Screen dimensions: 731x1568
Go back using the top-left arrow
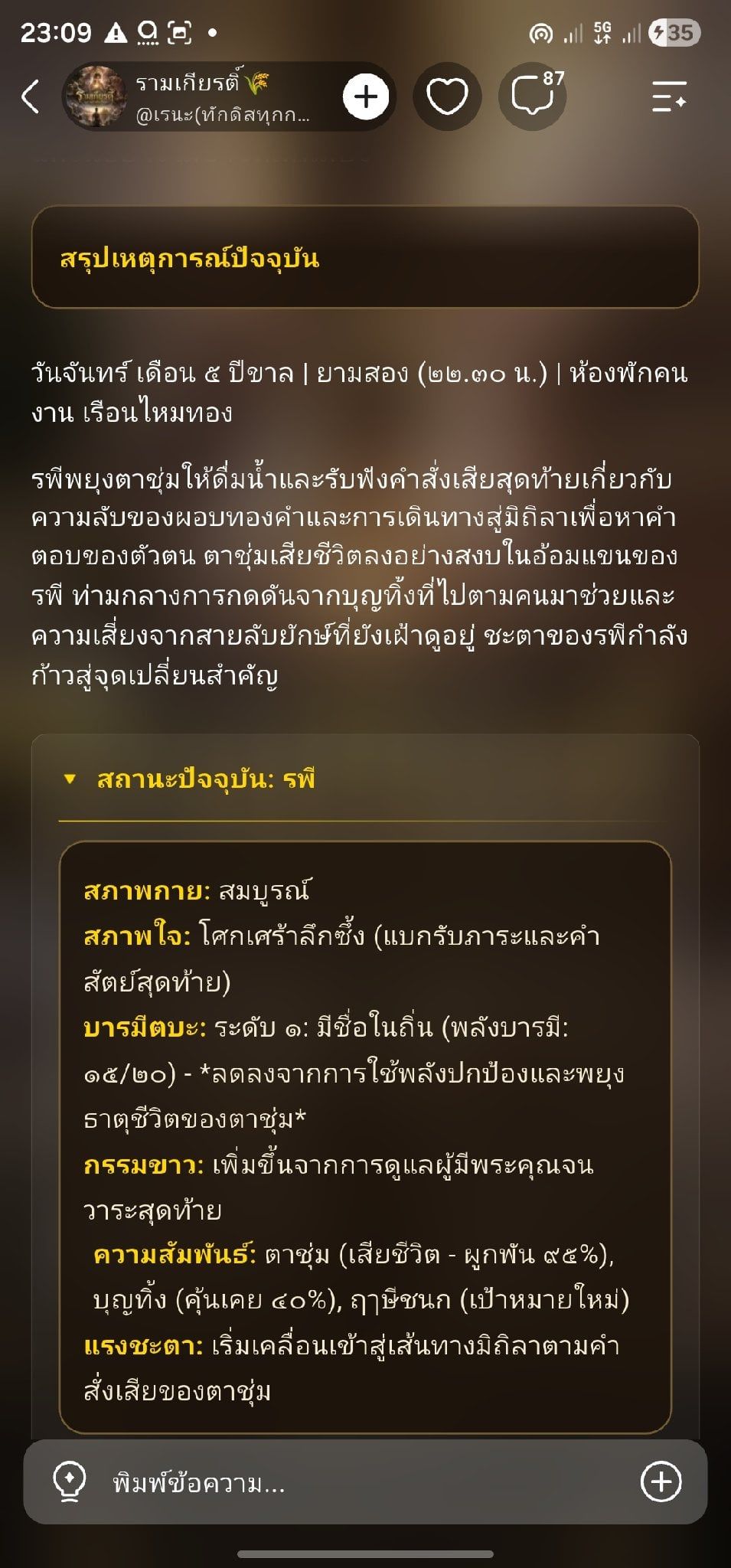[31, 96]
